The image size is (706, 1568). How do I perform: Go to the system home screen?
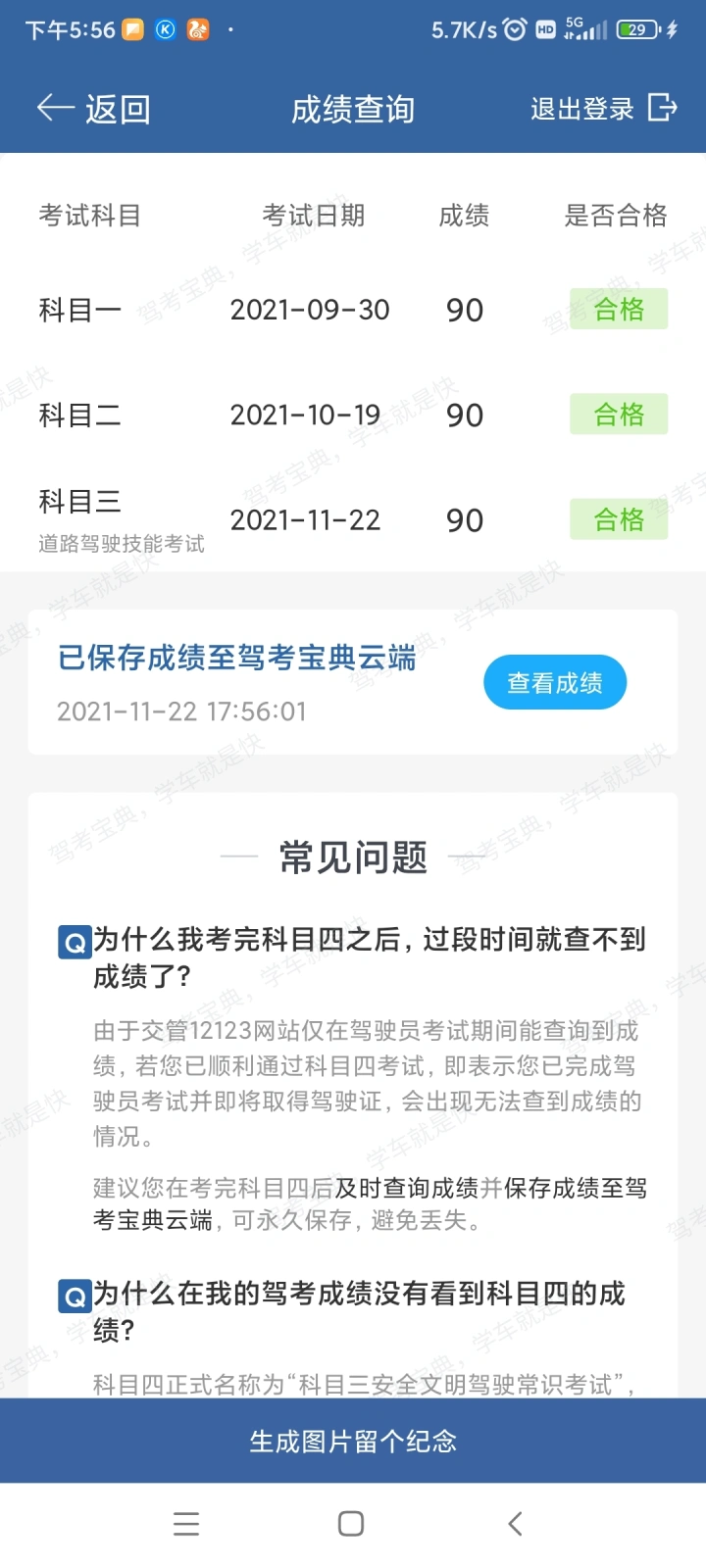tap(351, 1524)
